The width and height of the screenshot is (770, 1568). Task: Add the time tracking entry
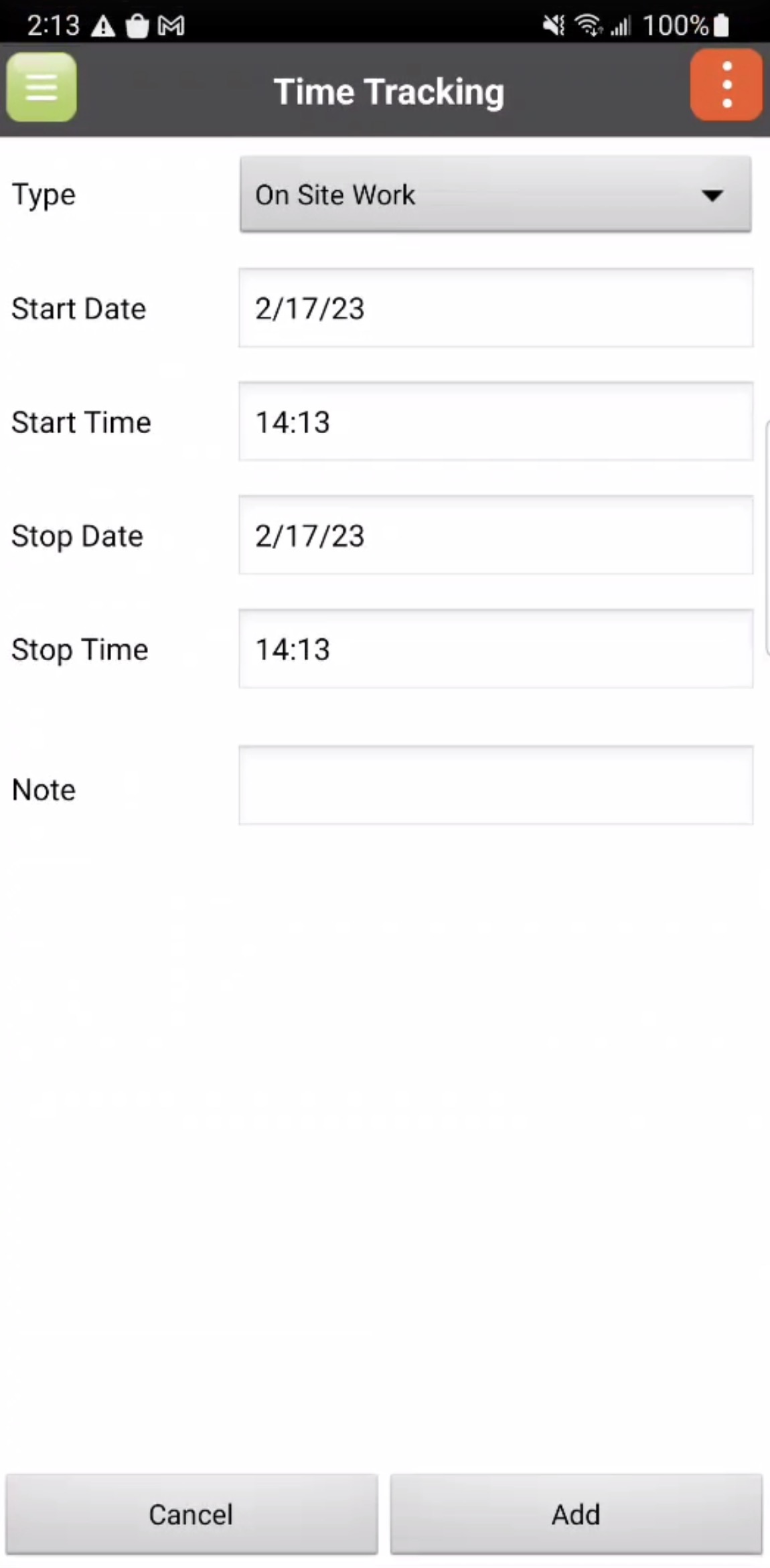pyautogui.click(x=576, y=1514)
